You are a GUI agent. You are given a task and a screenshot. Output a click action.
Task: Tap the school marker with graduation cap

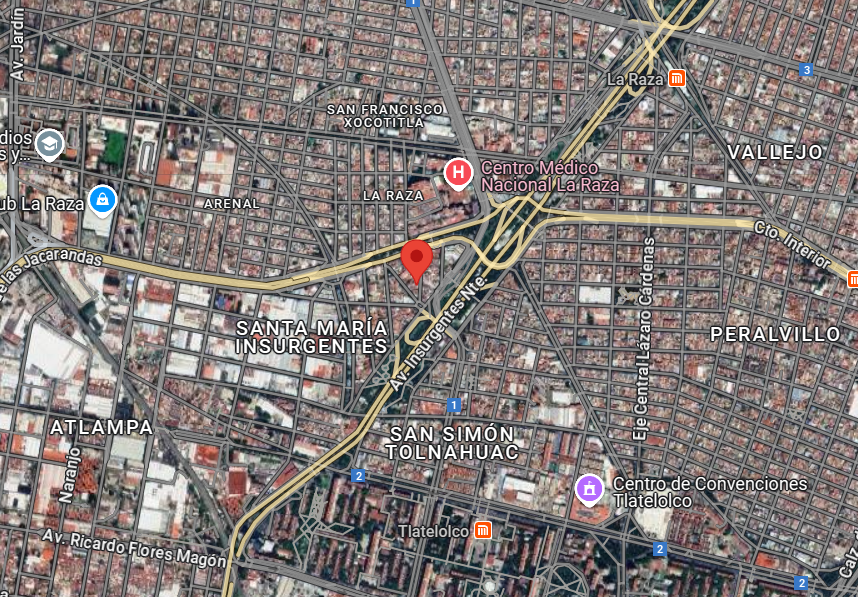50,144
